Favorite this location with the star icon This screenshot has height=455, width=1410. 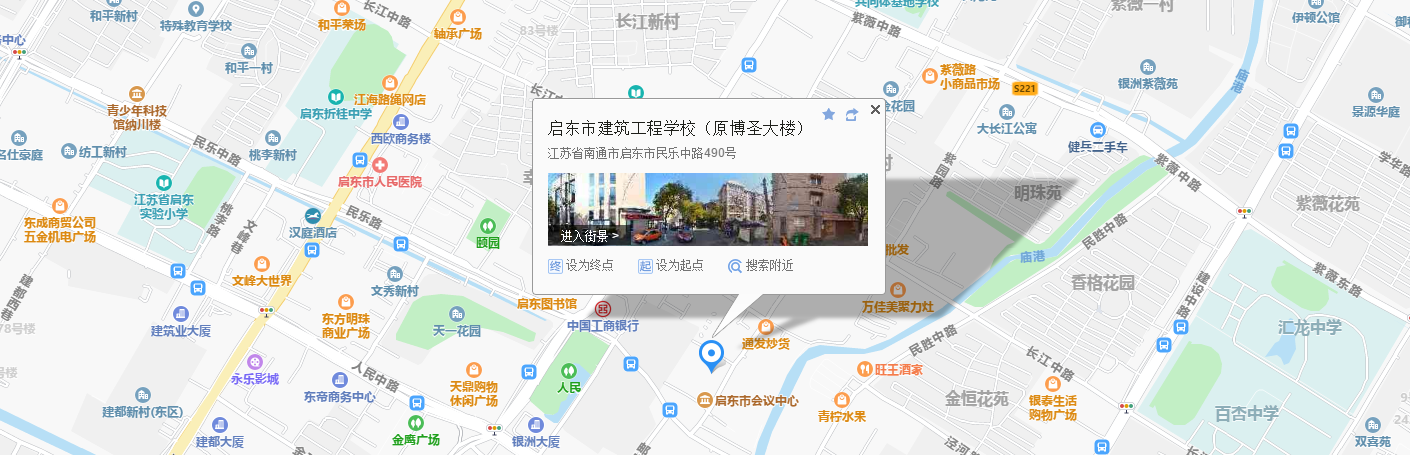[828, 115]
